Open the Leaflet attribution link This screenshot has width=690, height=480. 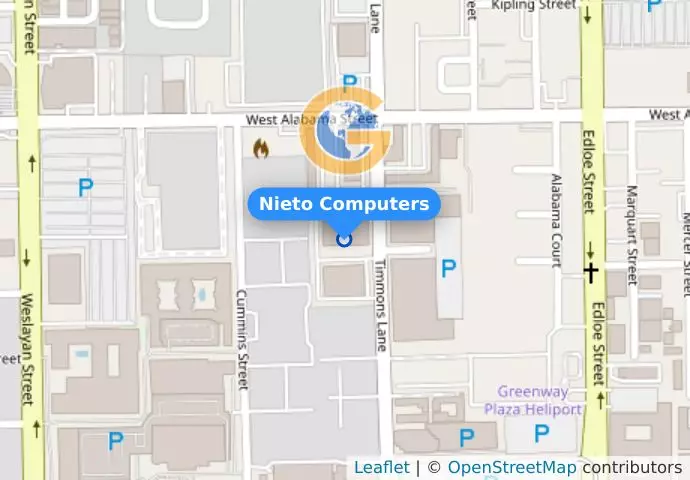(381, 467)
